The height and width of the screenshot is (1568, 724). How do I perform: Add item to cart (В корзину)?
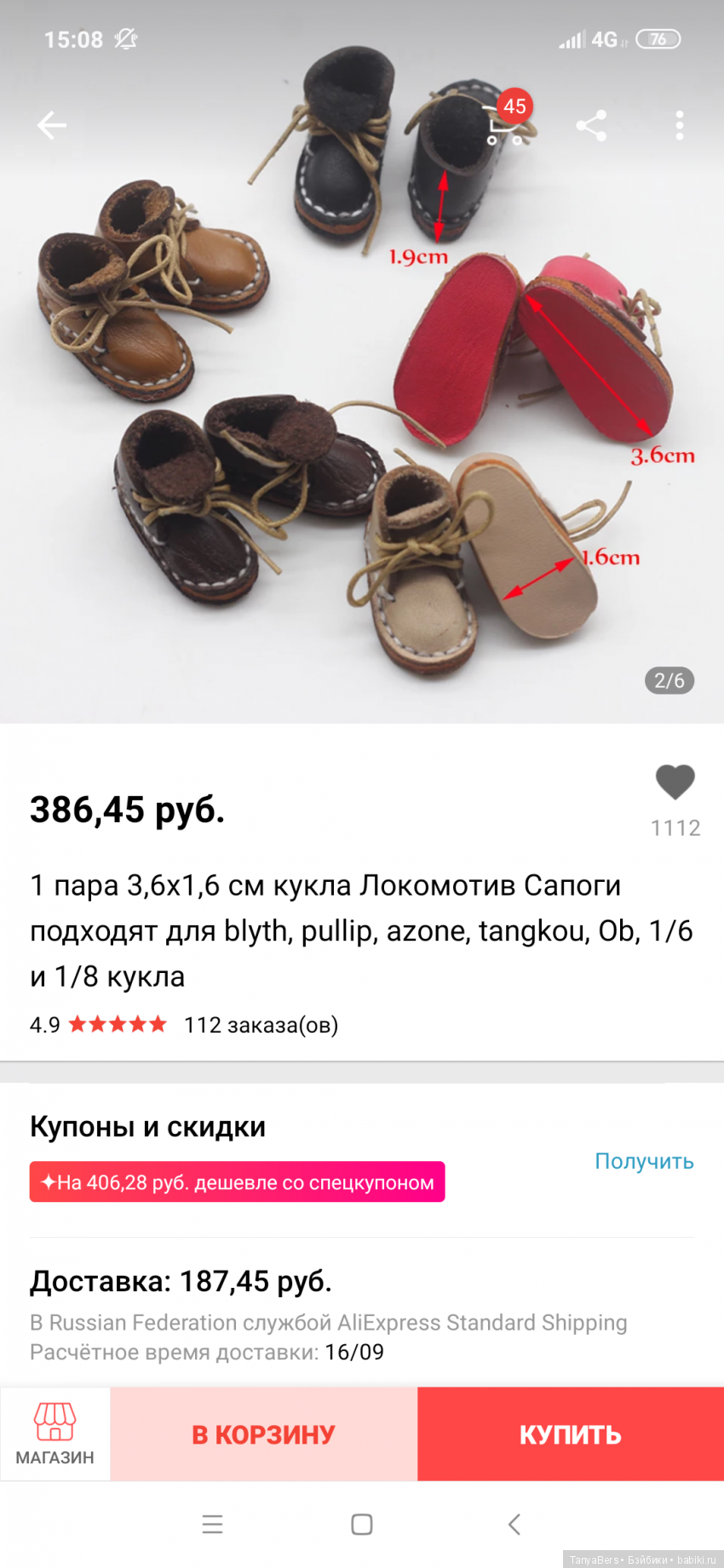tap(264, 1434)
